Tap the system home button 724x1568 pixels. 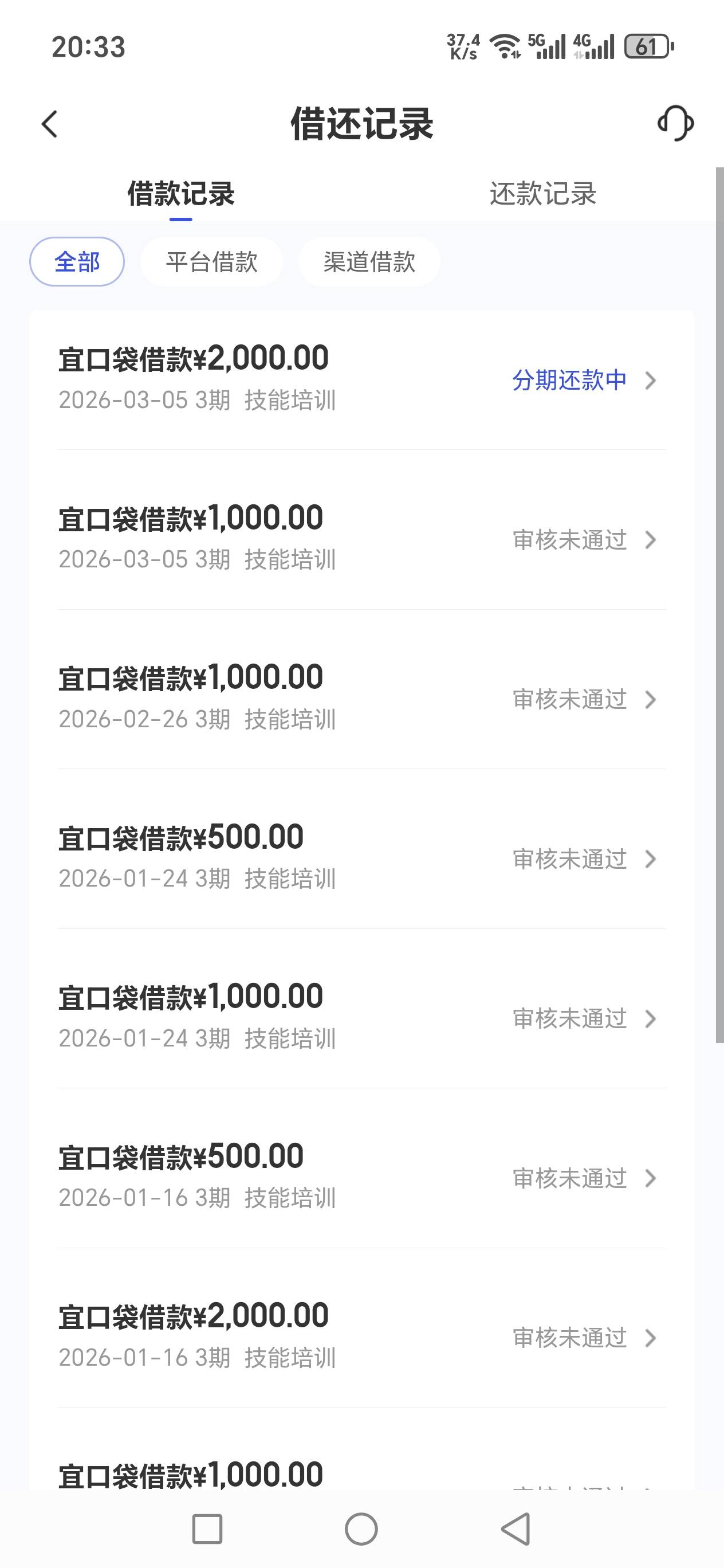click(x=361, y=1528)
